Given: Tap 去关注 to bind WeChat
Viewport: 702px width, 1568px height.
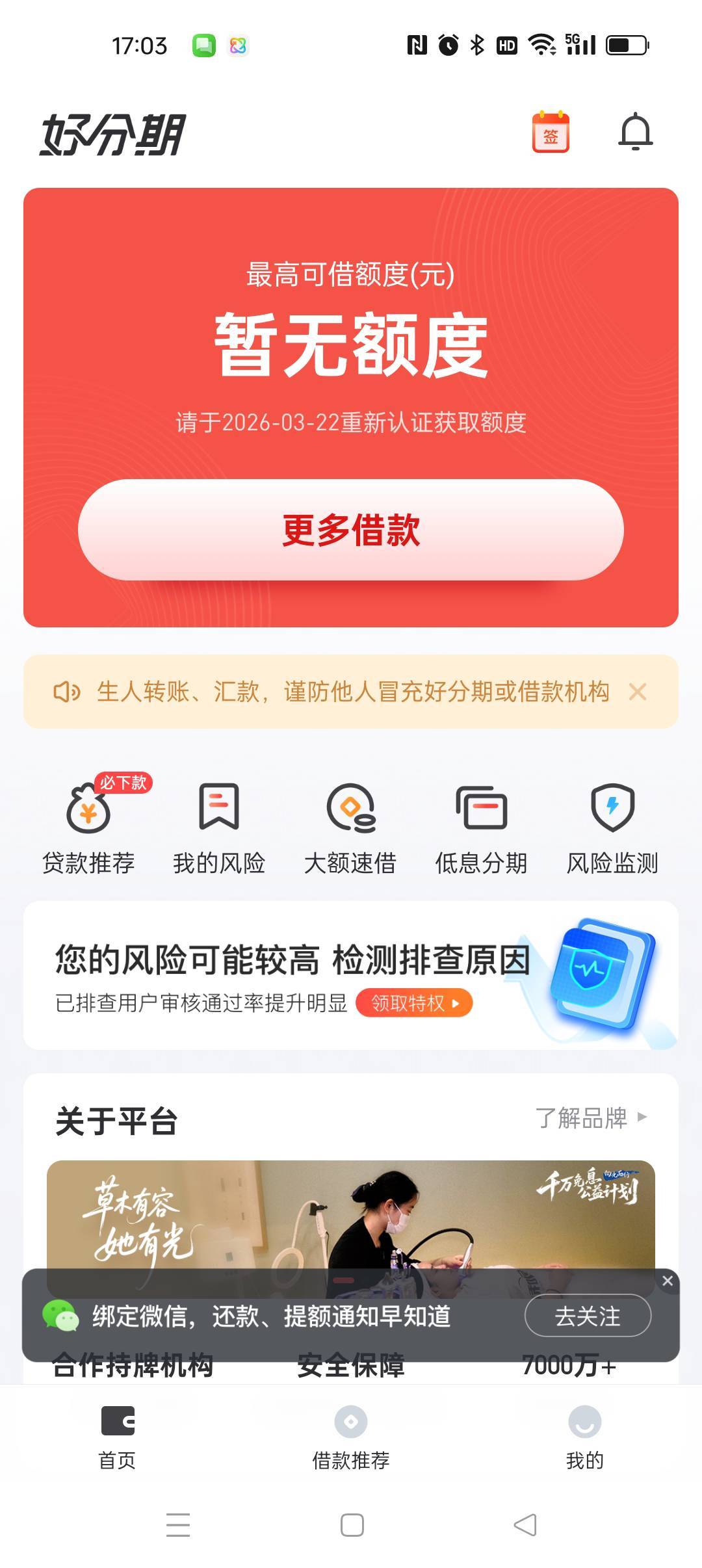Looking at the screenshot, I should [588, 1316].
